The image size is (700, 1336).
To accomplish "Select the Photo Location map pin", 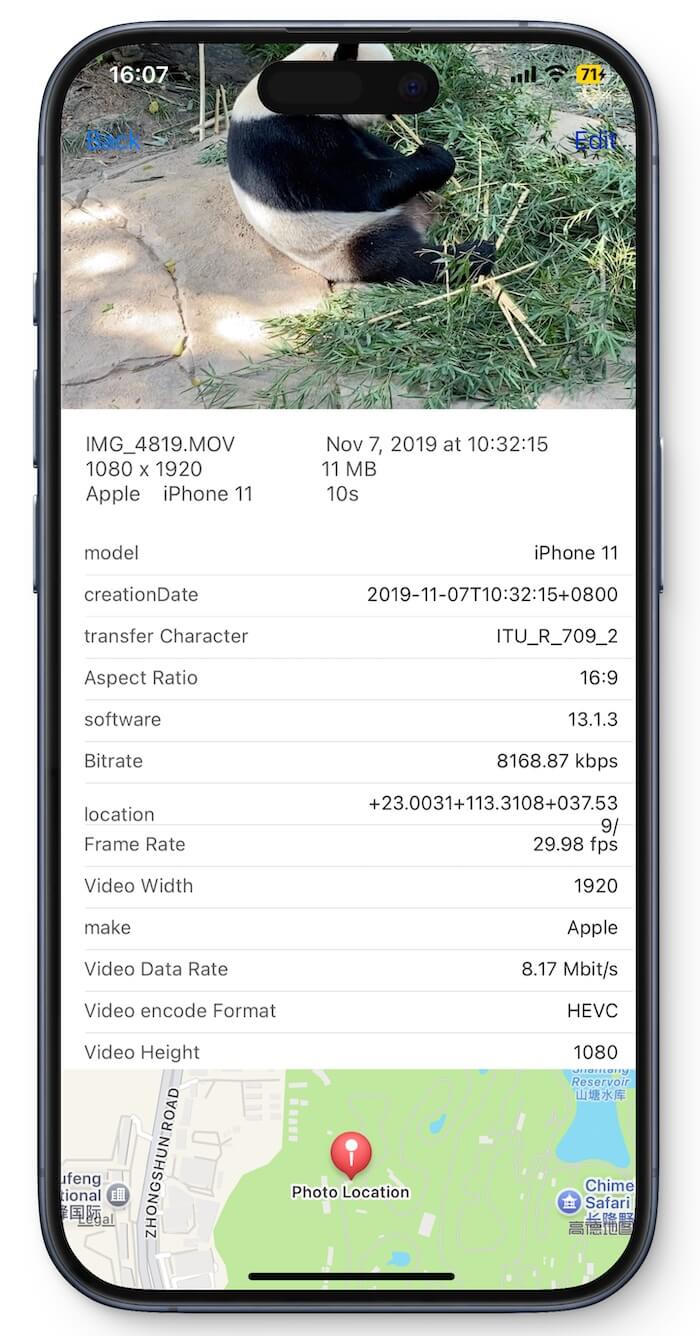I will (351, 1156).
